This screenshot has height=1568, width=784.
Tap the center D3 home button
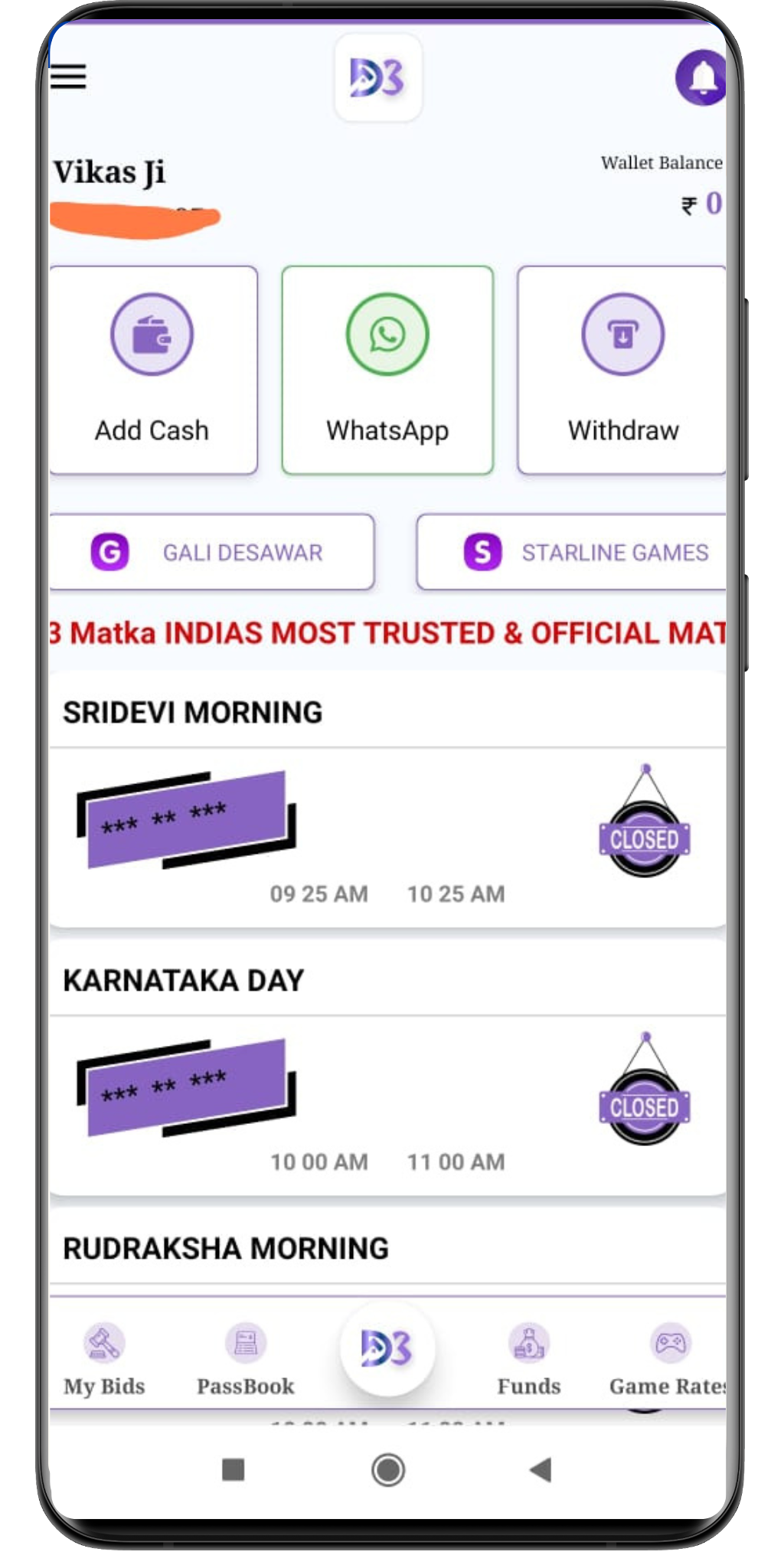click(x=387, y=1349)
